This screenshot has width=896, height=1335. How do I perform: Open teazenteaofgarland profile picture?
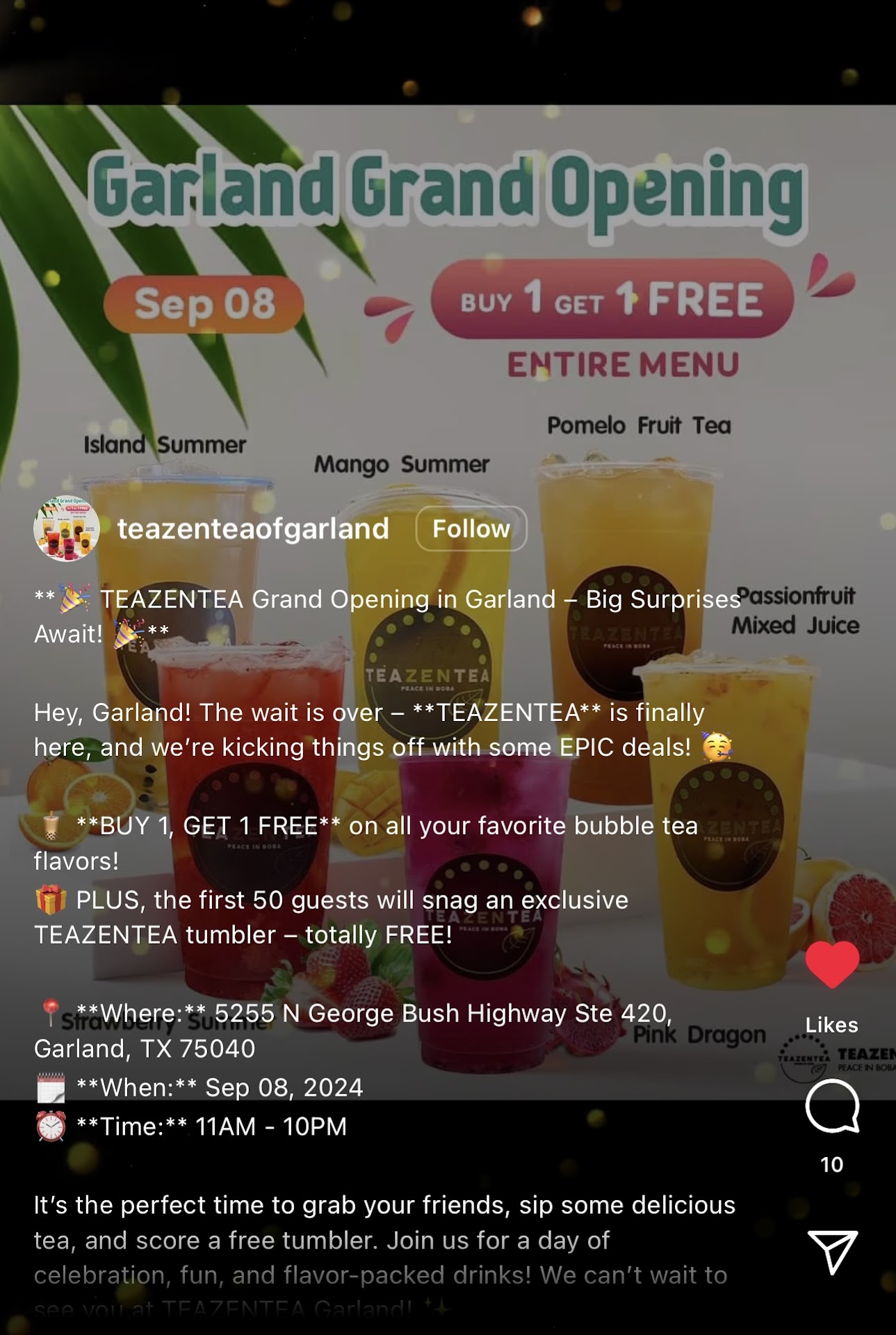(x=66, y=528)
